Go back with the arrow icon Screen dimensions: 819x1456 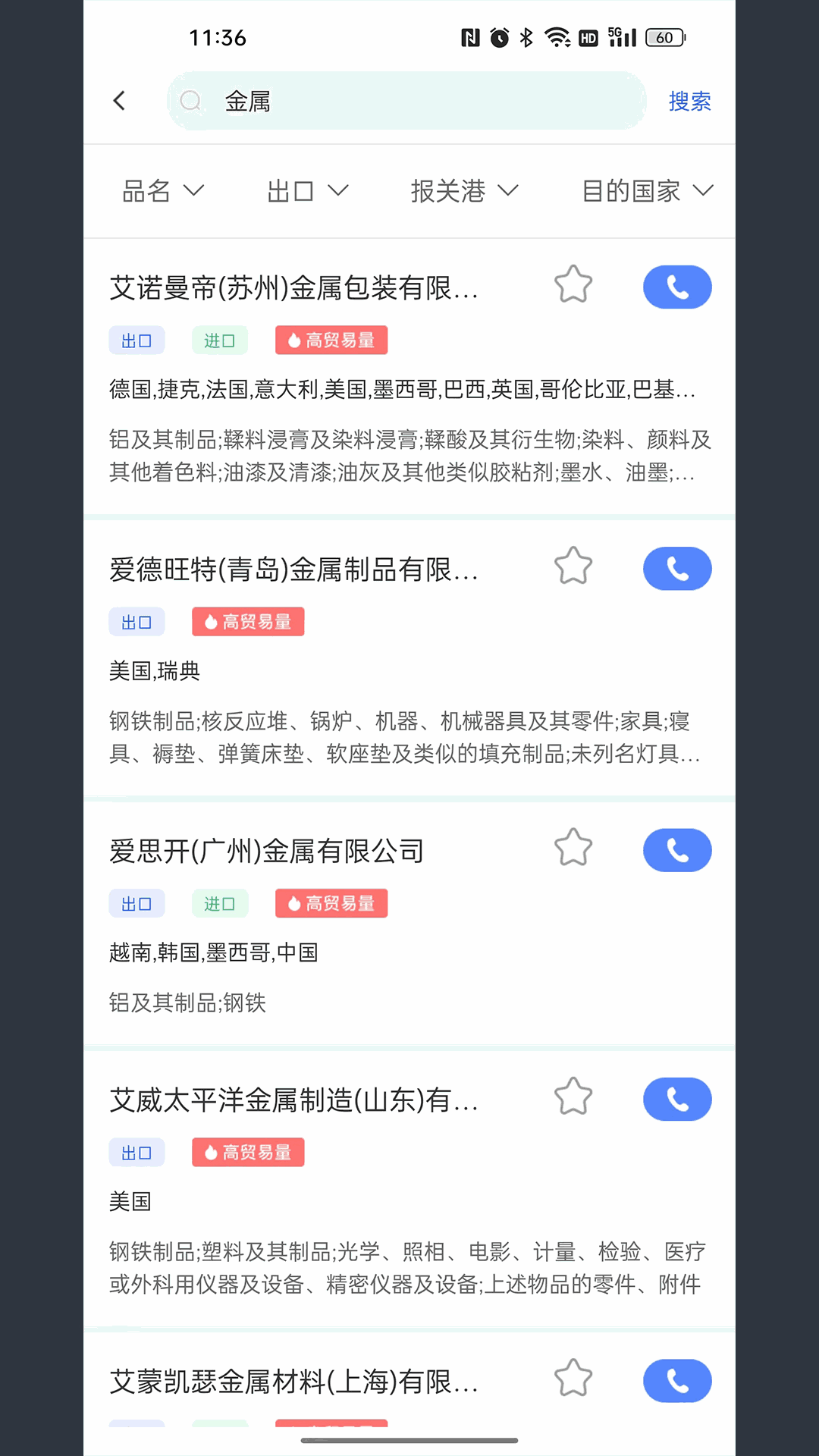click(119, 101)
